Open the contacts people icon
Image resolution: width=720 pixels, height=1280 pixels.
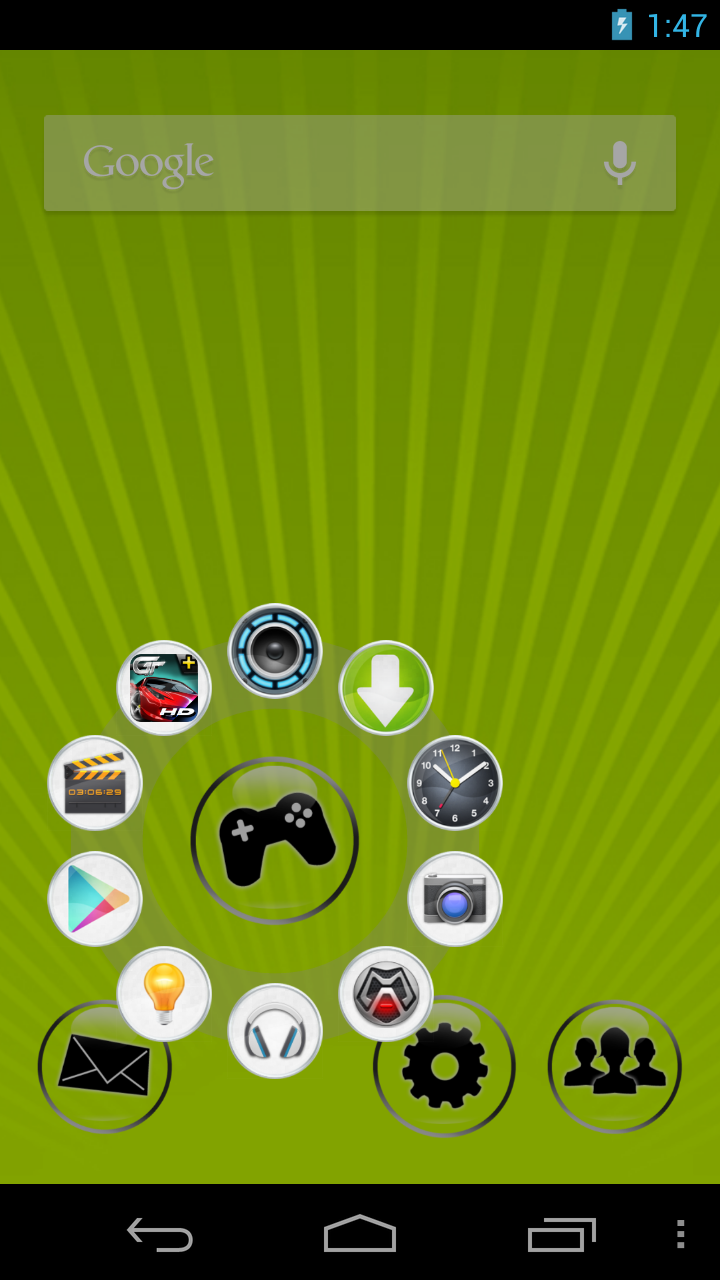[614, 1067]
